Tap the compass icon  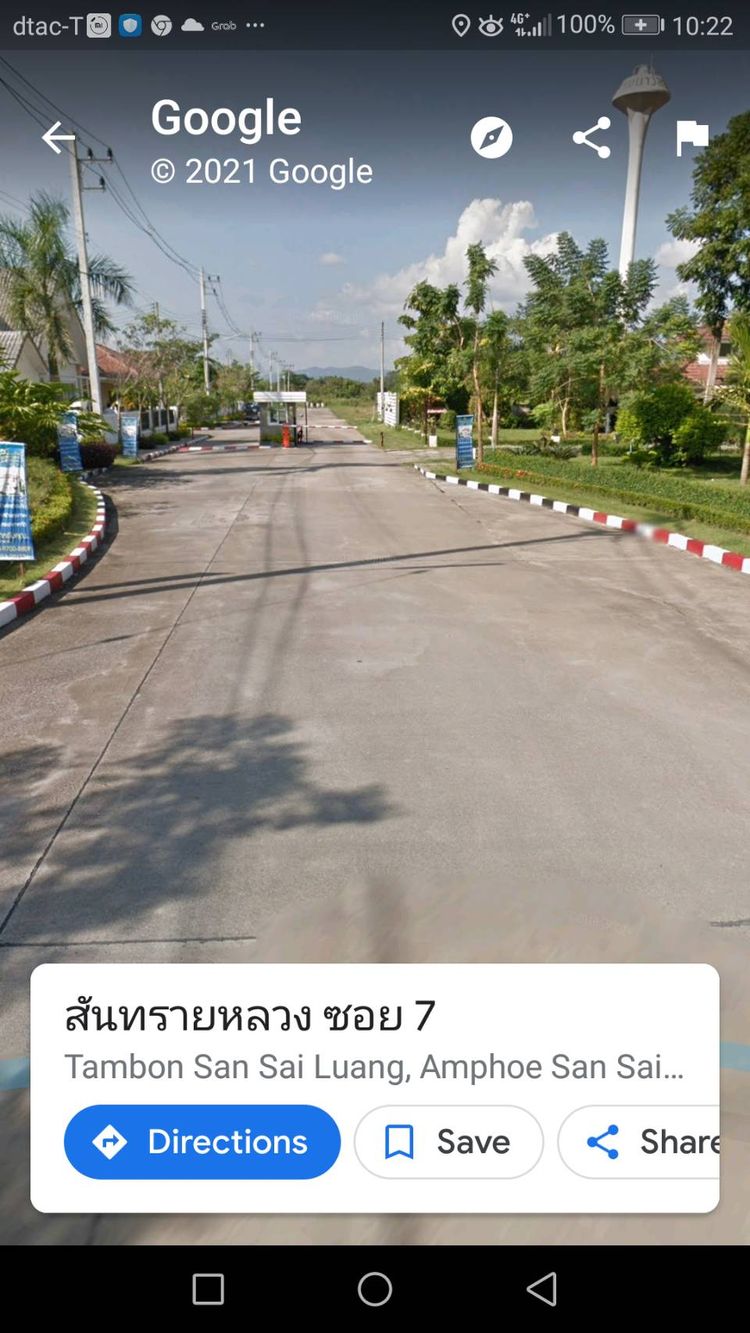click(491, 137)
